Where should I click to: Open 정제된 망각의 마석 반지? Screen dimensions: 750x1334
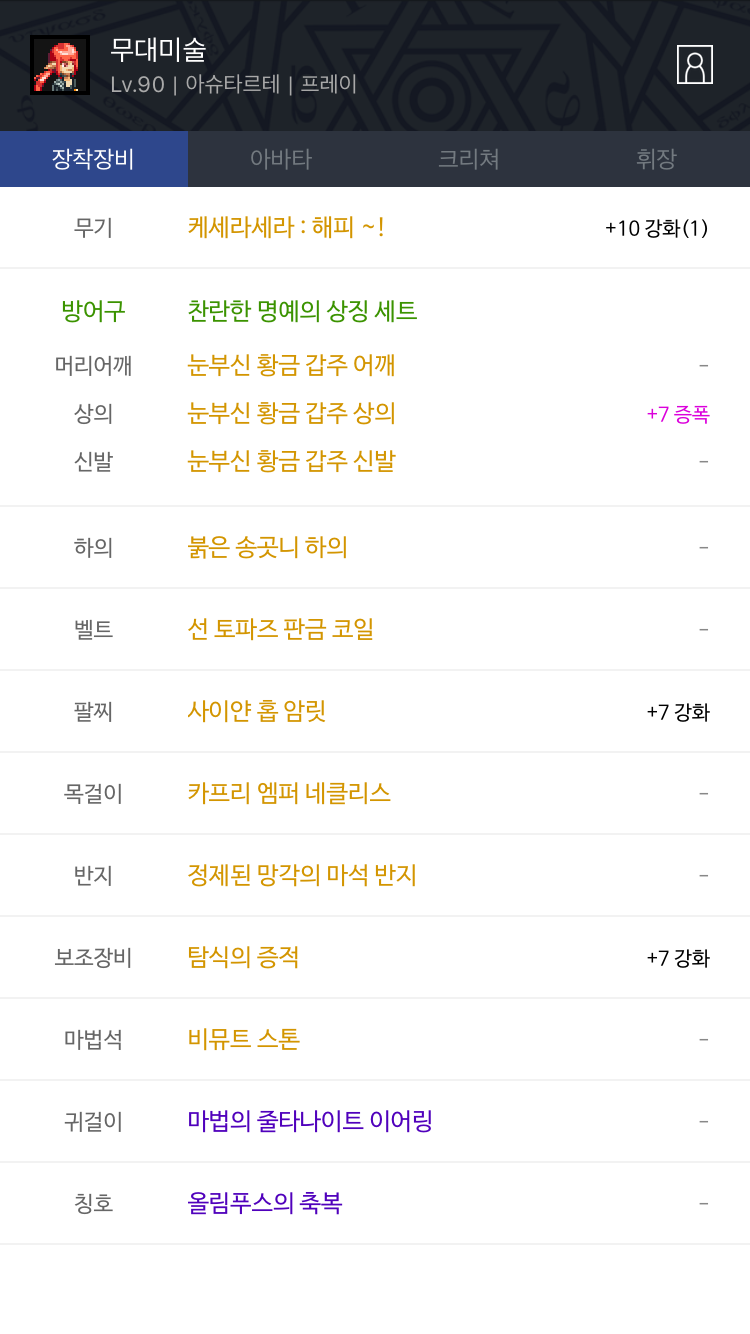(x=302, y=876)
